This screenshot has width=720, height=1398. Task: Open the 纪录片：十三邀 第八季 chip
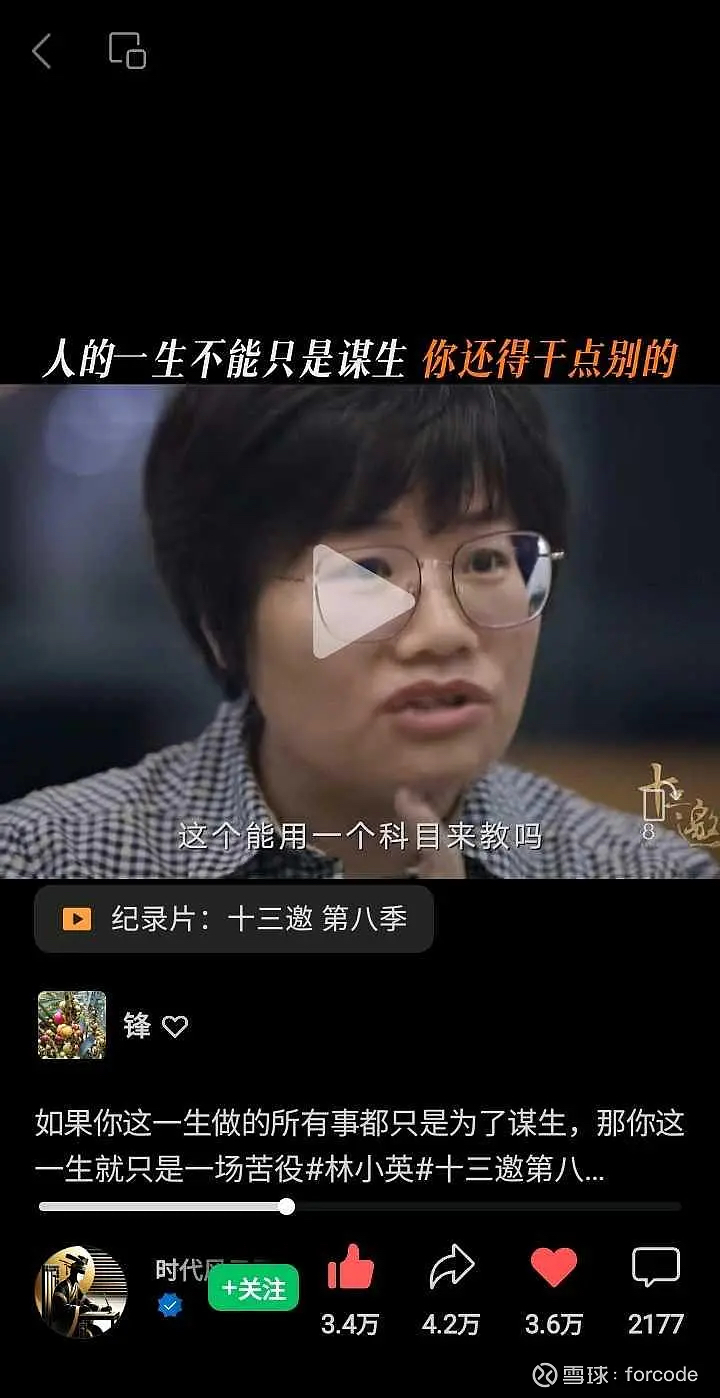click(x=234, y=919)
